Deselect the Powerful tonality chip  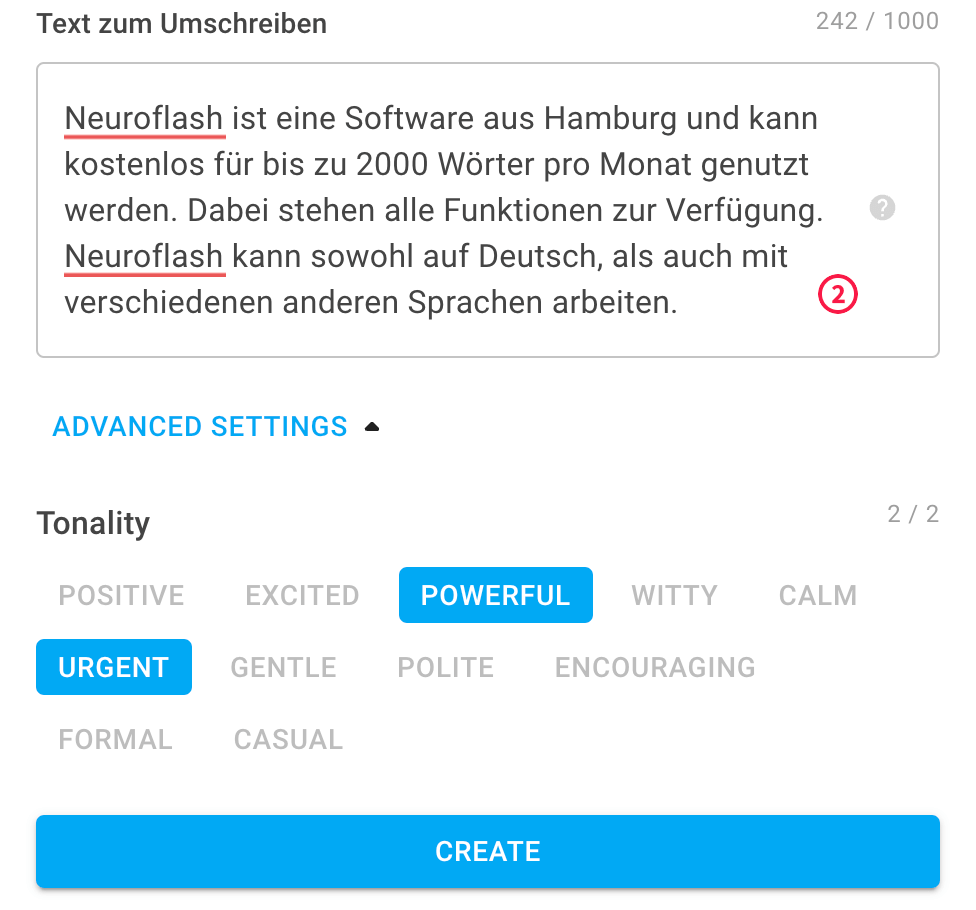coord(495,596)
